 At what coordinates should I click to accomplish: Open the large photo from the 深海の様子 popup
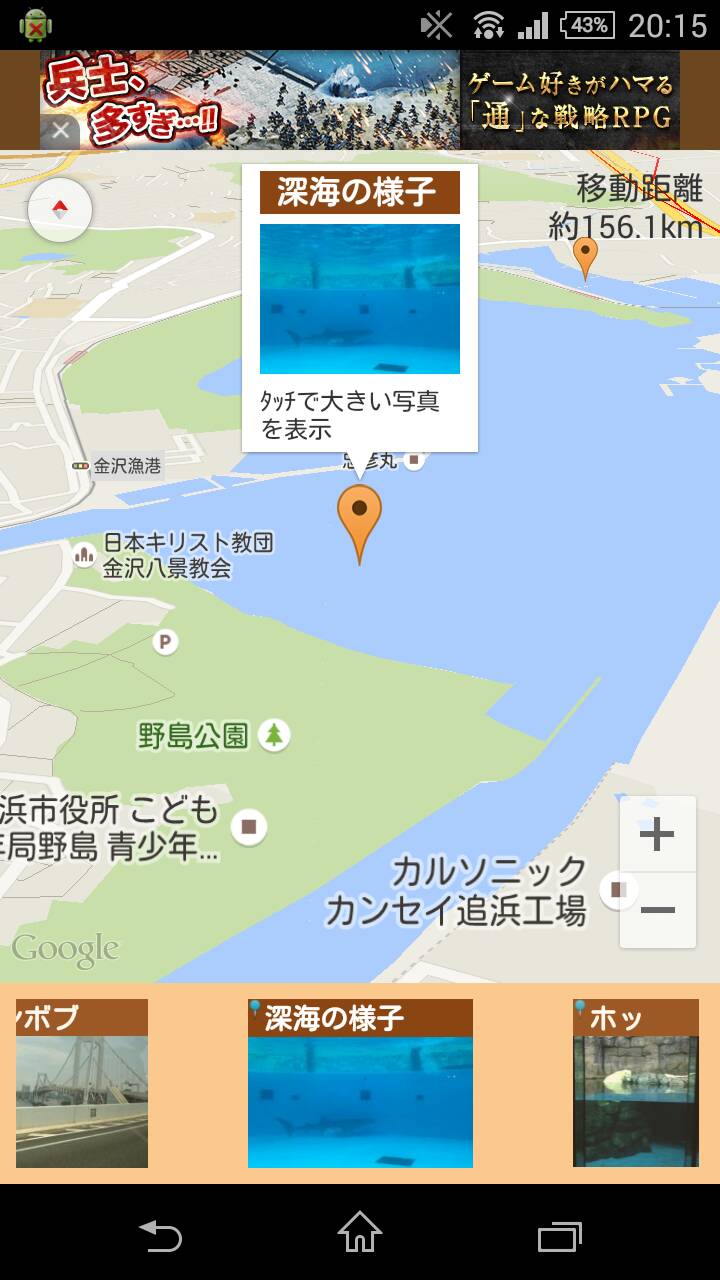(x=360, y=299)
